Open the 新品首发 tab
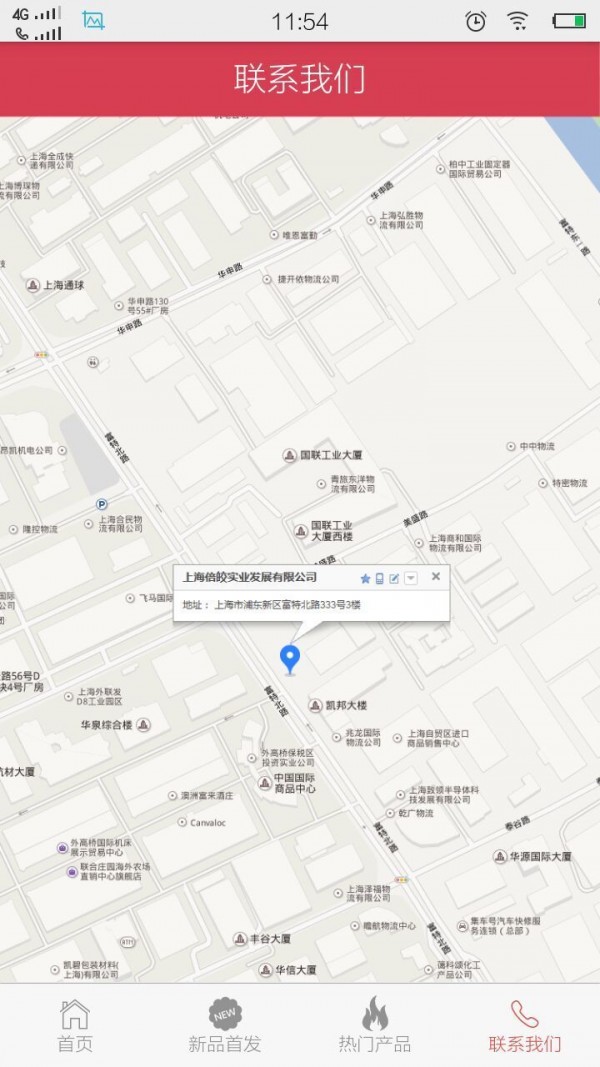 [x=224, y=1025]
